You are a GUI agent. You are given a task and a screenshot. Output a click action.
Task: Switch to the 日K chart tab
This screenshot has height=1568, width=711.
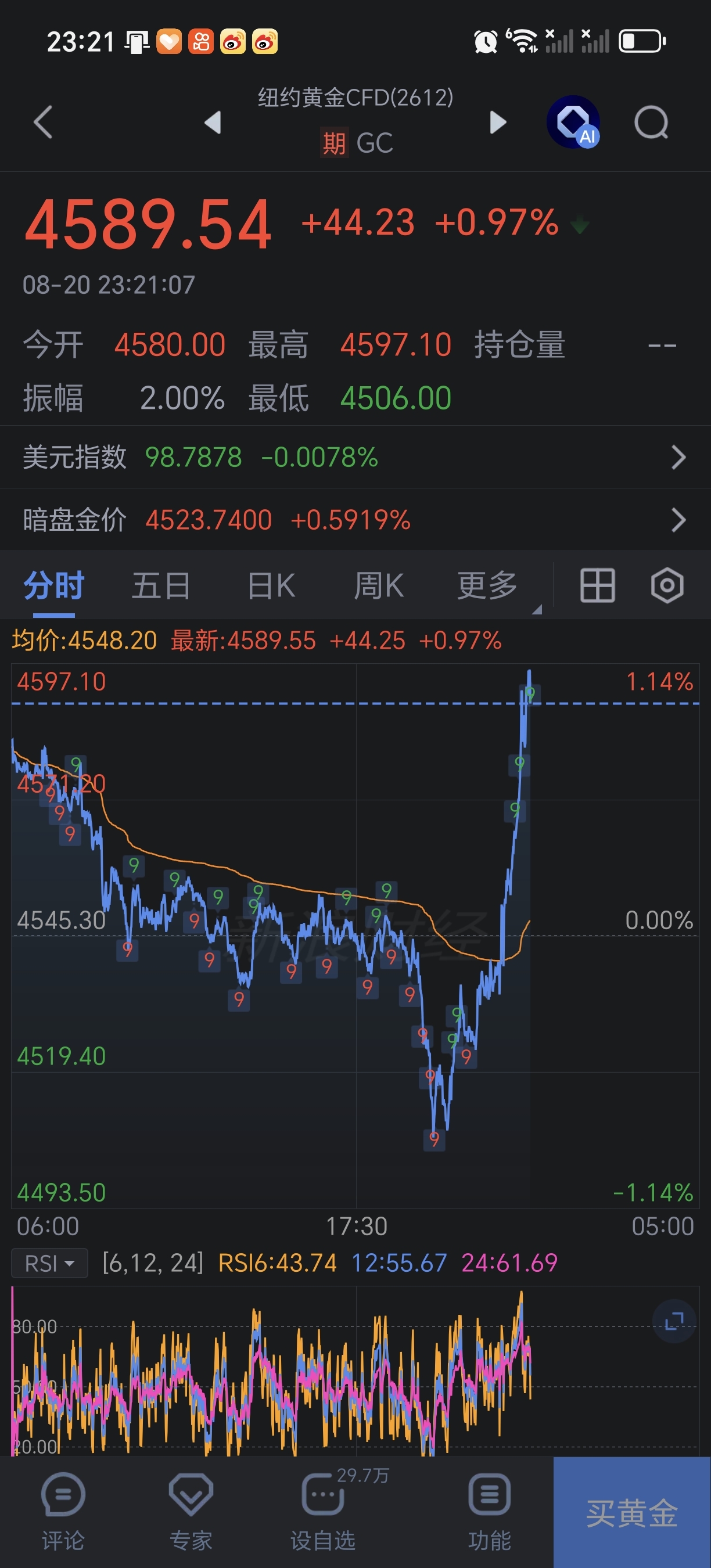click(271, 586)
